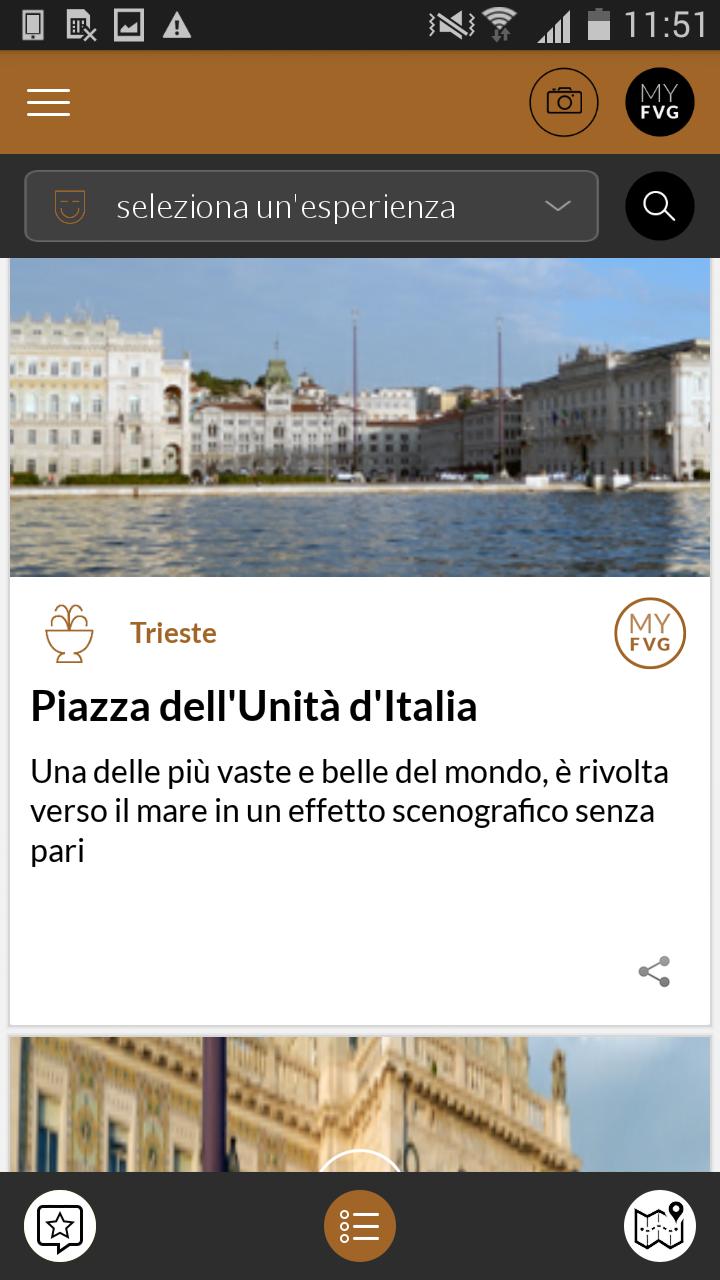Open the MY FVG profile in header
Screen dimensions: 720x1280
coord(659,102)
